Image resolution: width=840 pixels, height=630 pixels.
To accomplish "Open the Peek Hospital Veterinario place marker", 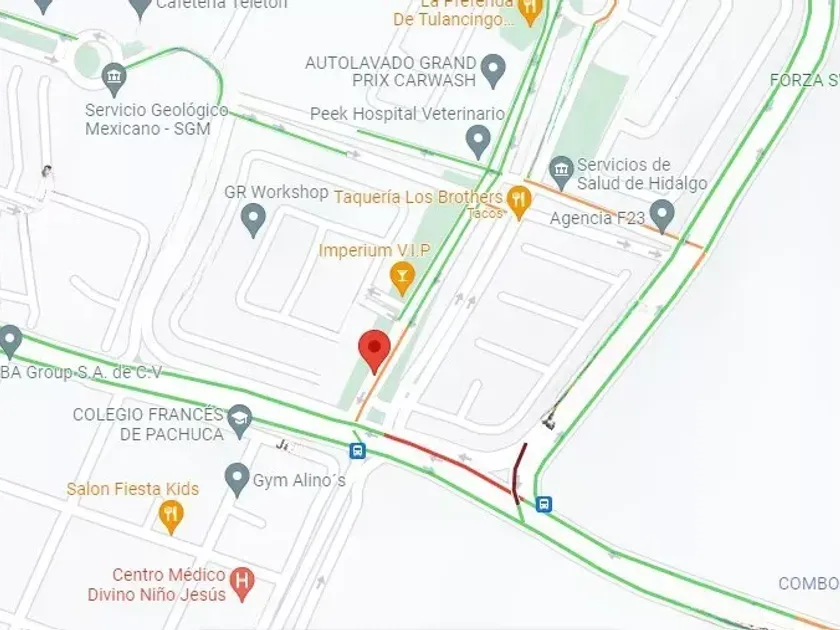I will pos(479,139).
